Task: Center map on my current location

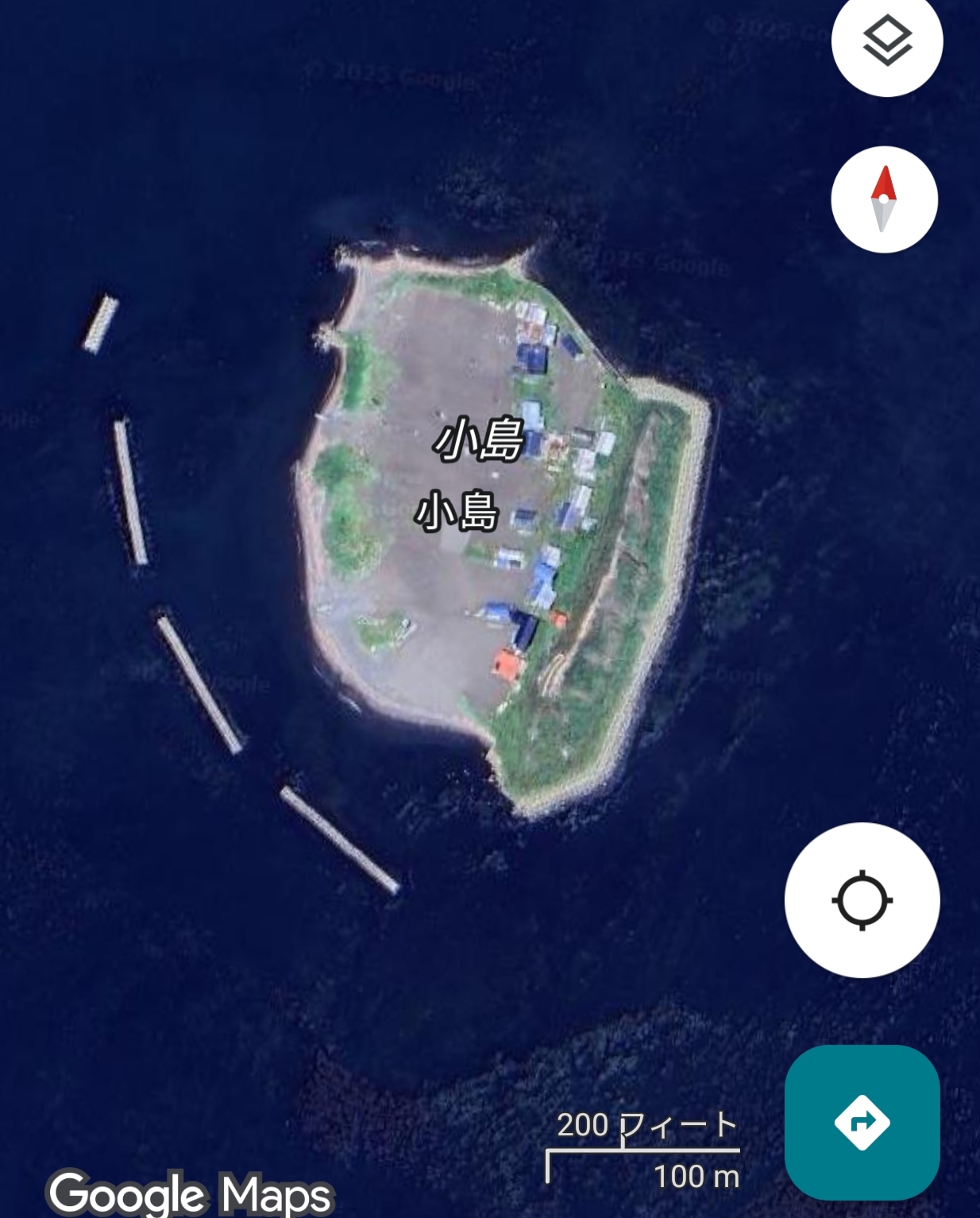Action: point(862,900)
